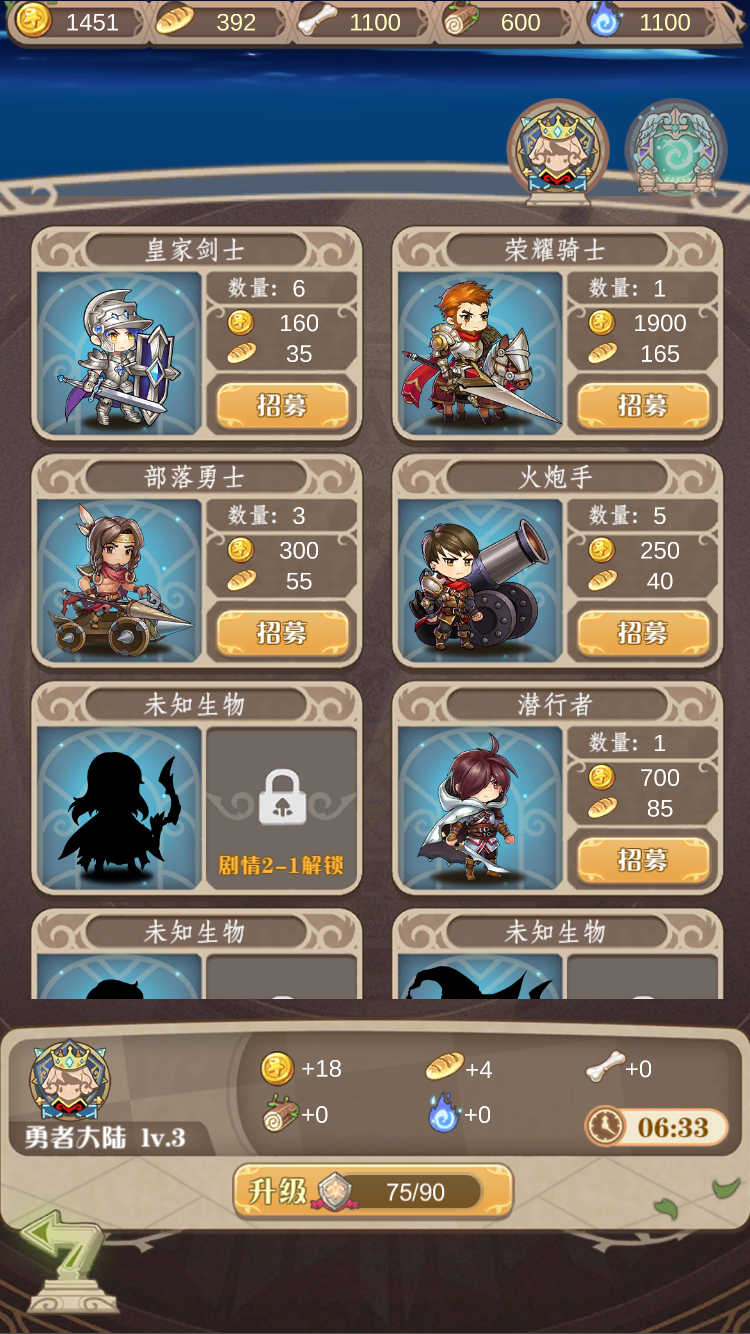Open the 皇家剑士 unit portrait
The width and height of the screenshot is (750, 1334).
[x=120, y=352]
